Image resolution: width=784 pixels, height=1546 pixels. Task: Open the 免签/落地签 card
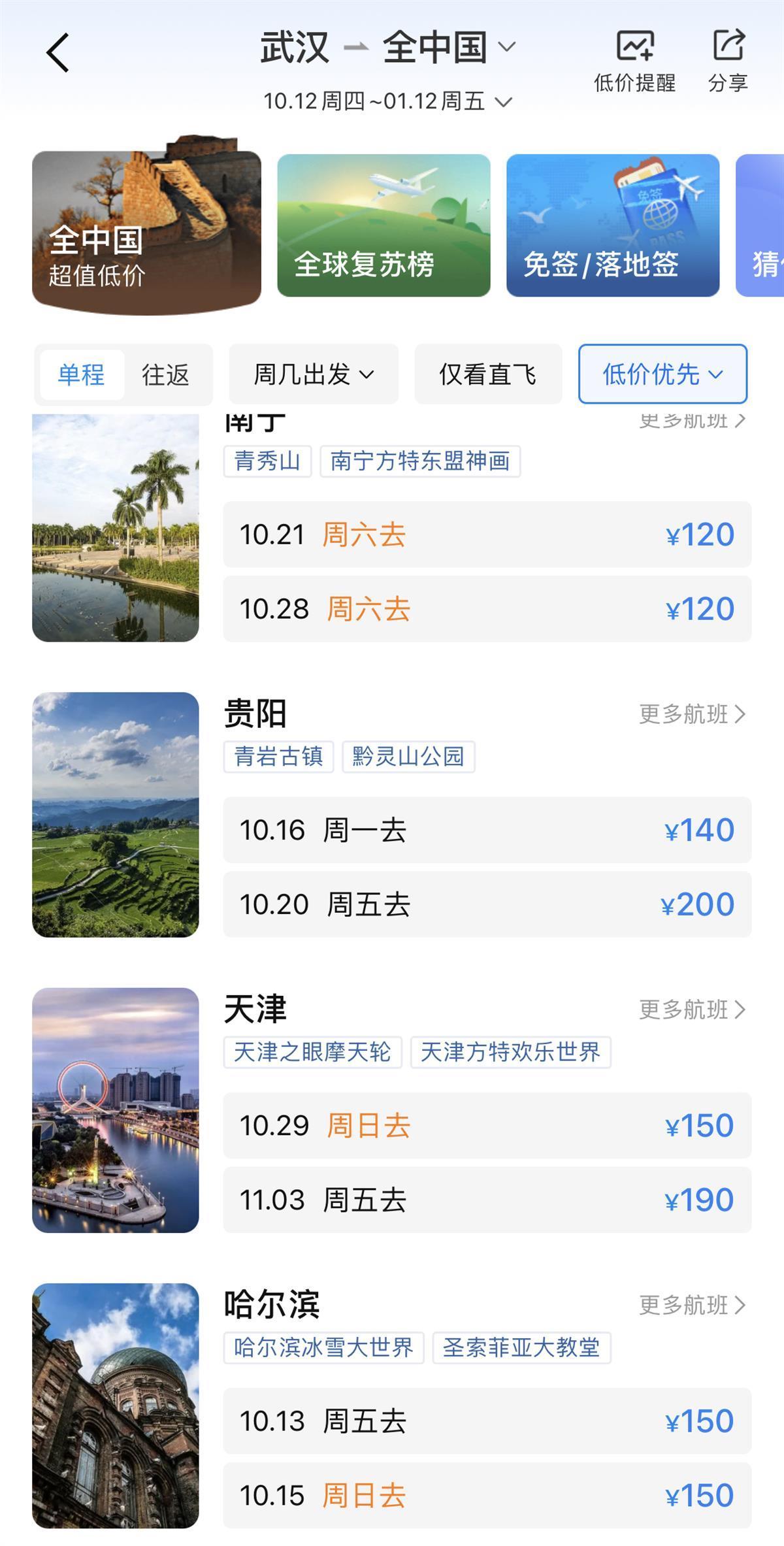tap(612, 225)
